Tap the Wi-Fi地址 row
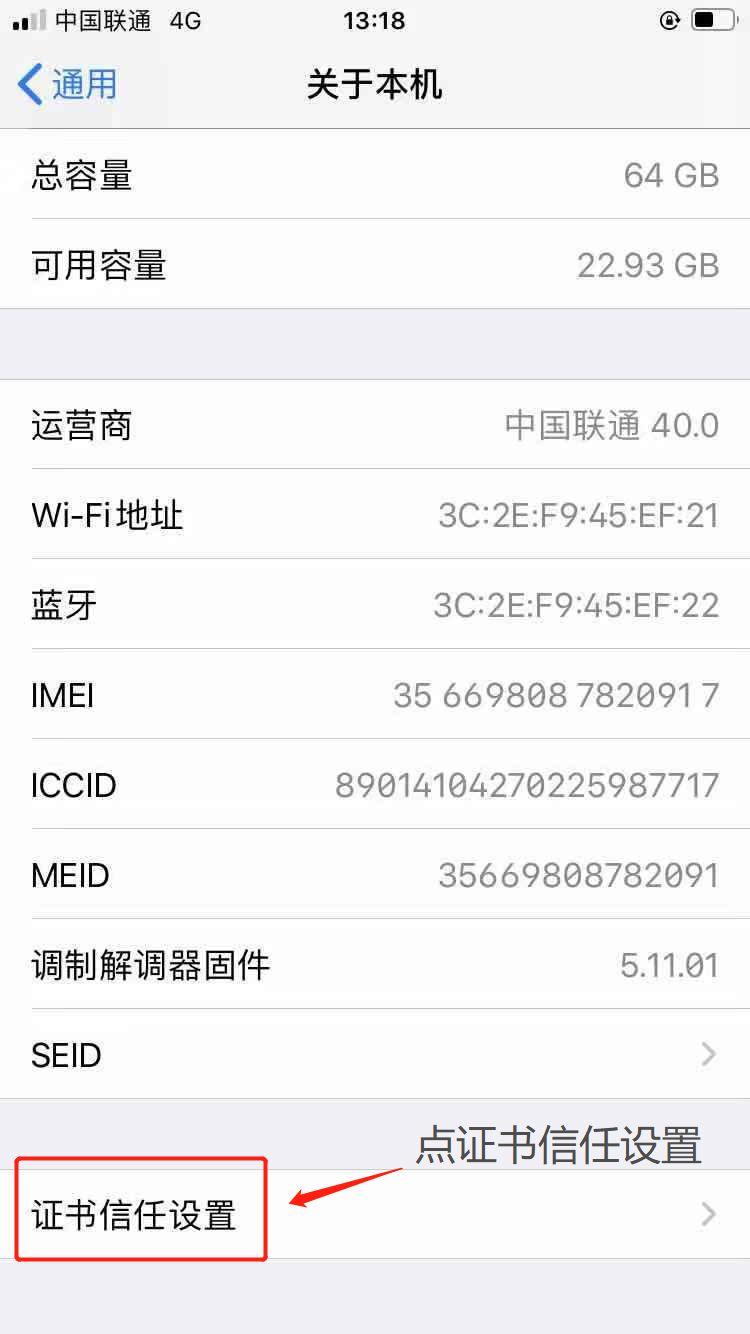This screenshot has height=1334, width=750. [375, 515]
